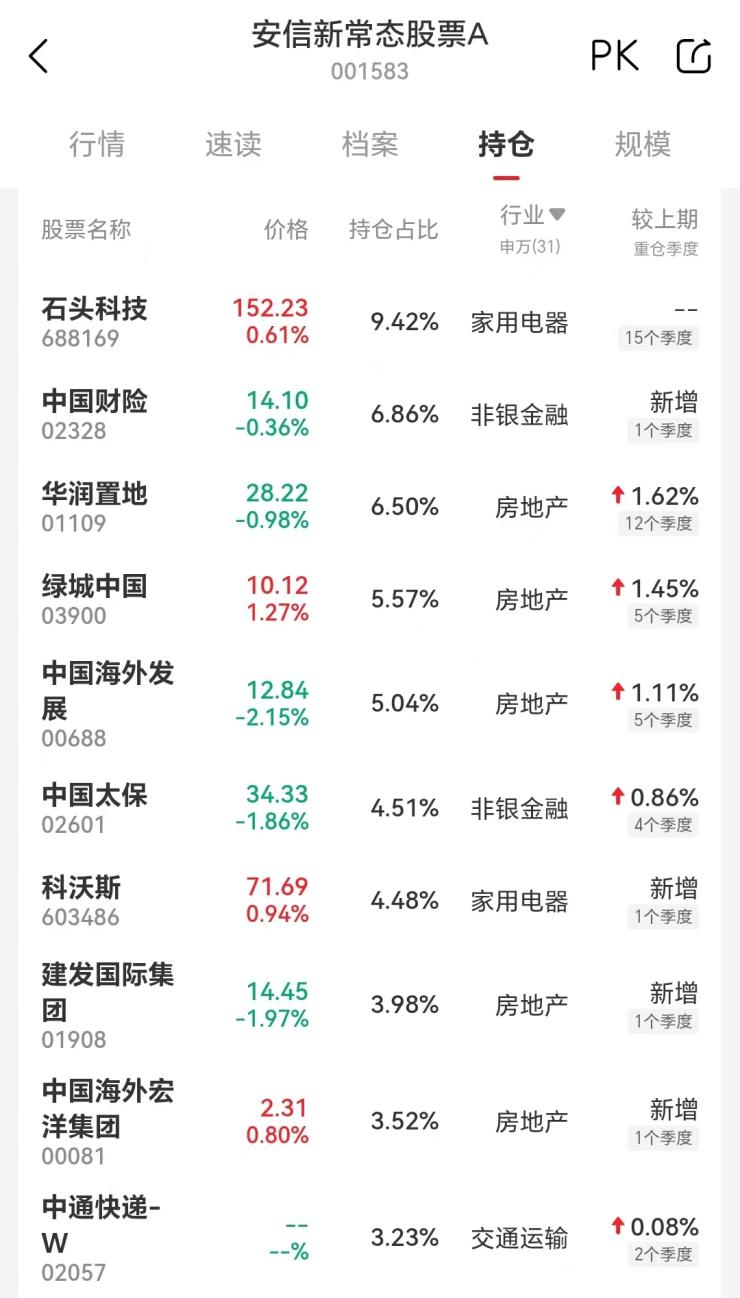Open the PK fund comparison tool

[617, 56]
